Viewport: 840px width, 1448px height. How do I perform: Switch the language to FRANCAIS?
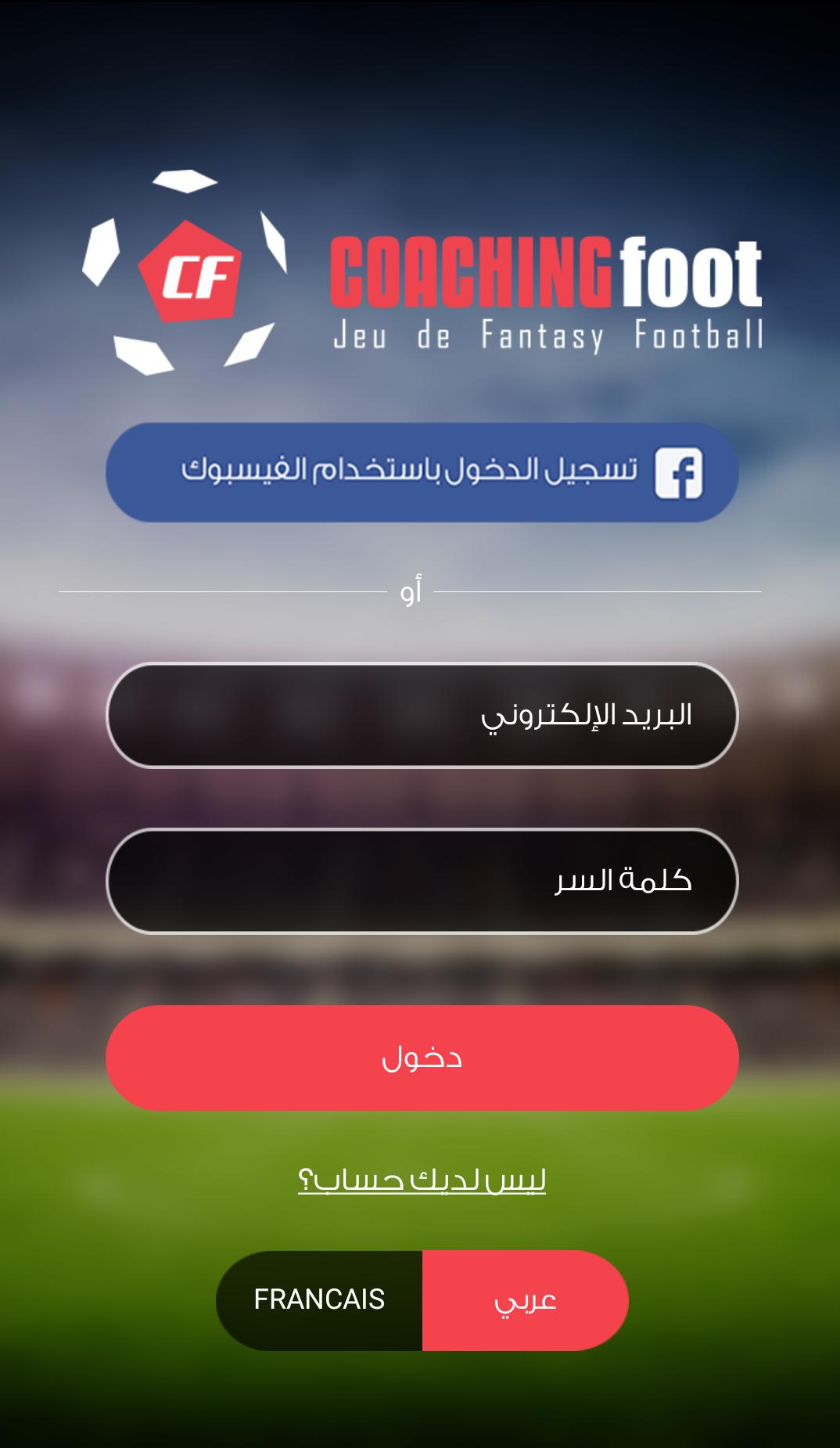(x=318, y=1299)
